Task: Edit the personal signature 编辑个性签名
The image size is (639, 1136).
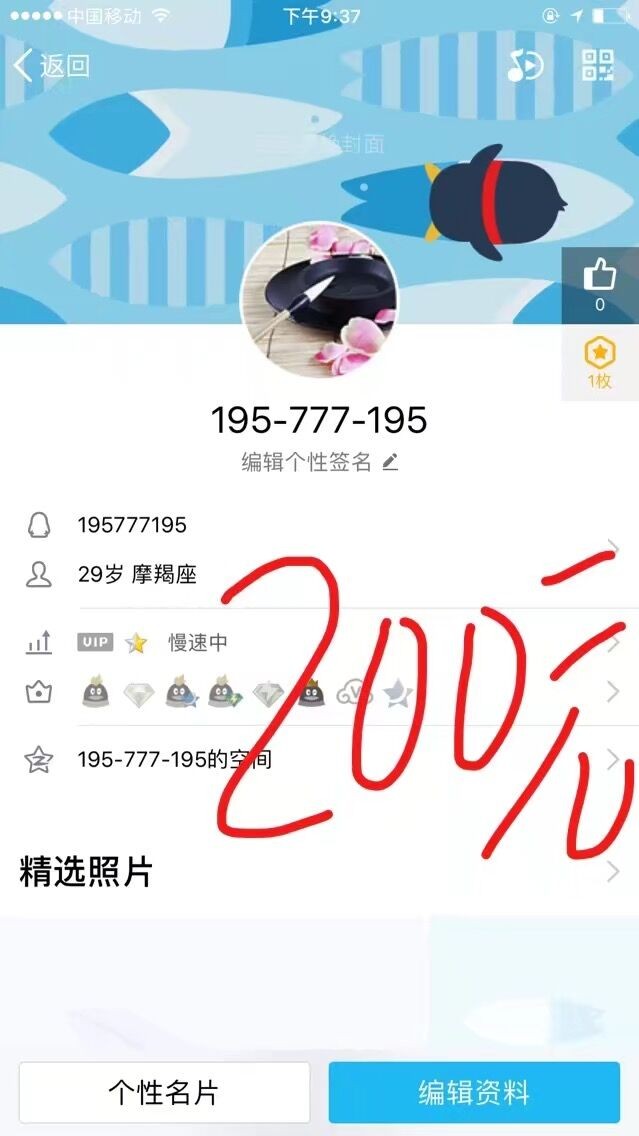Action: pos(320,462)
